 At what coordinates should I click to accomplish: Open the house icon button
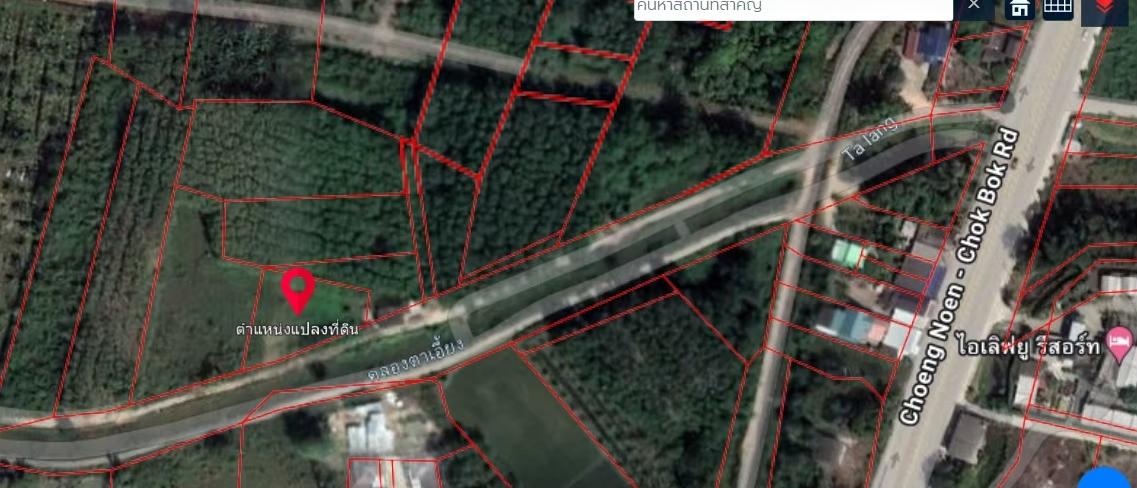click(x=1019, y=8)
